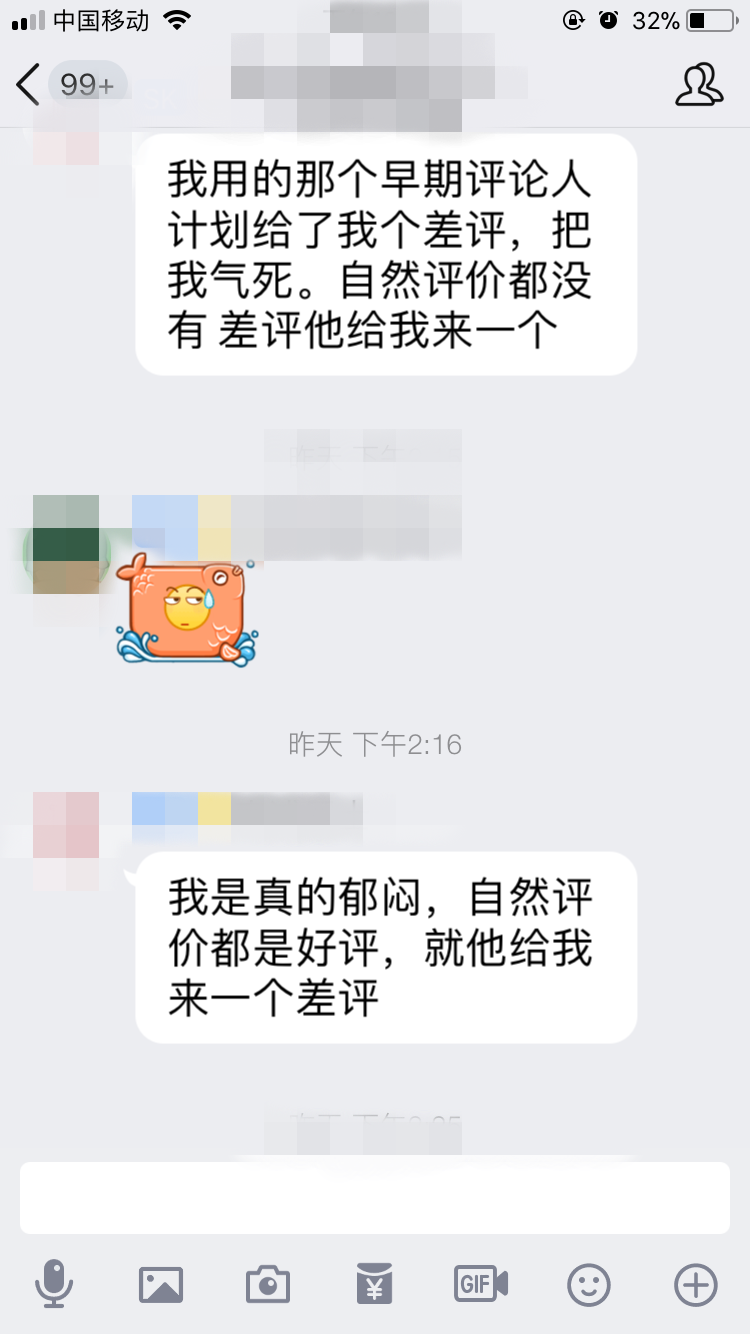750x1334 pixels.
Task: Open the emoji panel
Action: 589,1284
